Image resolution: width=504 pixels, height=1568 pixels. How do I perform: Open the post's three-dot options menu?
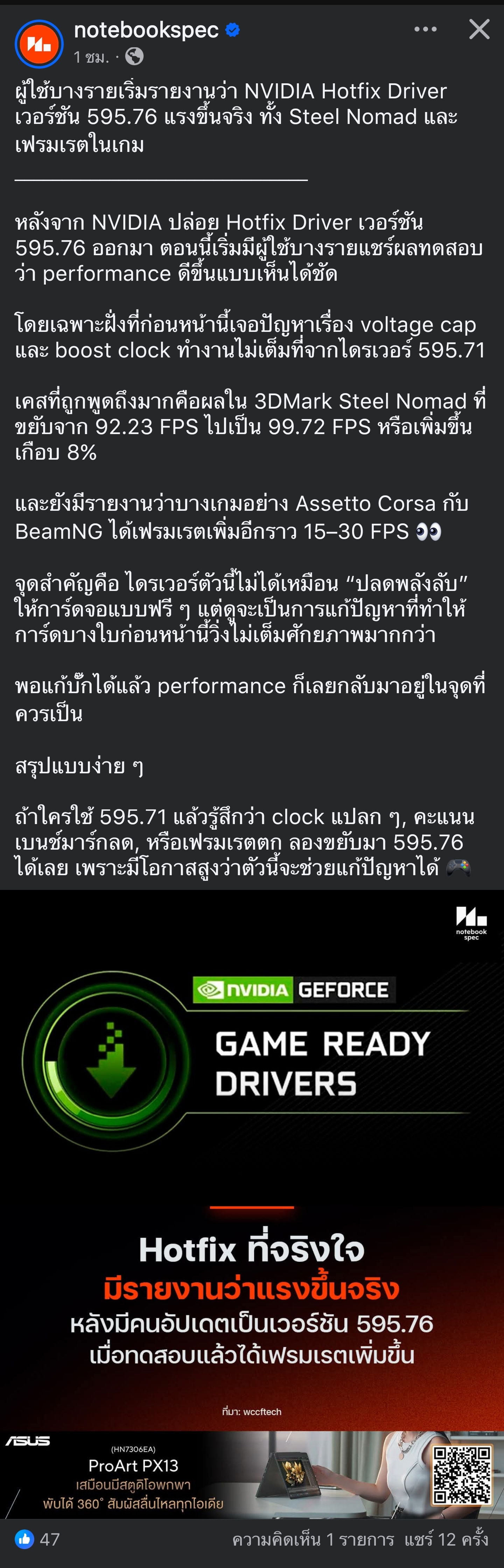(x=425, y=29)
